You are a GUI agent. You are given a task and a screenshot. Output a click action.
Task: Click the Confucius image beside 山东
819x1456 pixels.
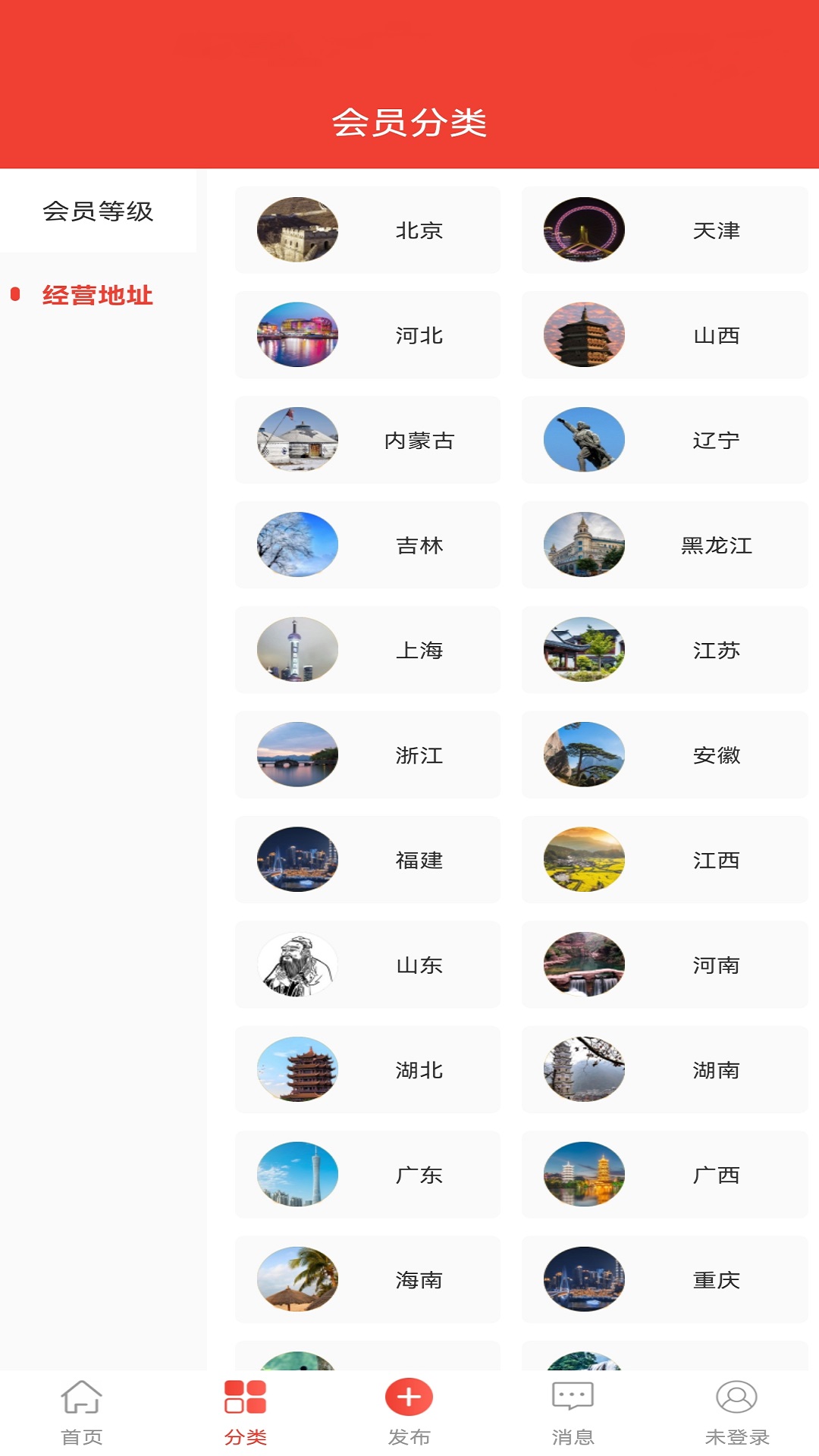coord(297,965)
